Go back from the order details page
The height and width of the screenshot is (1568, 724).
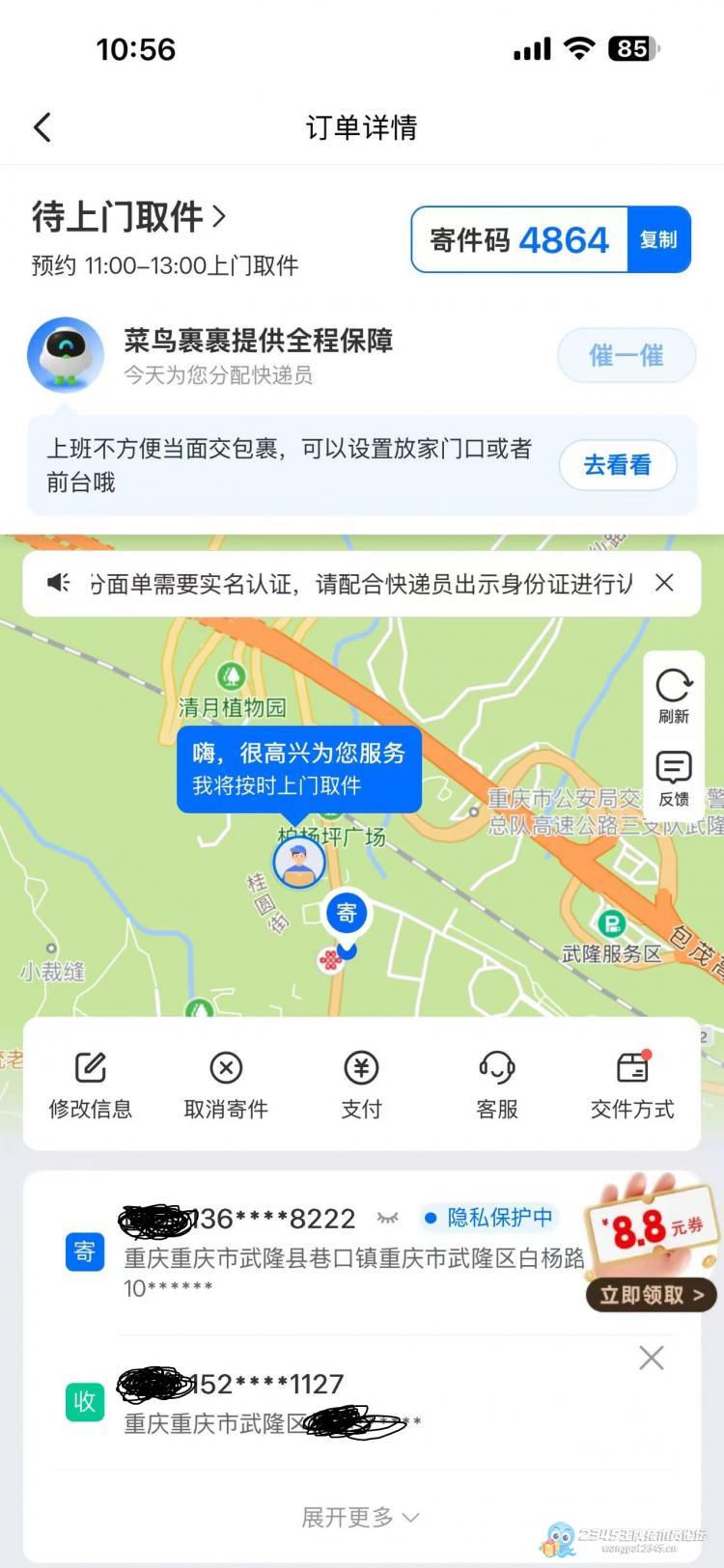[42, 127]
